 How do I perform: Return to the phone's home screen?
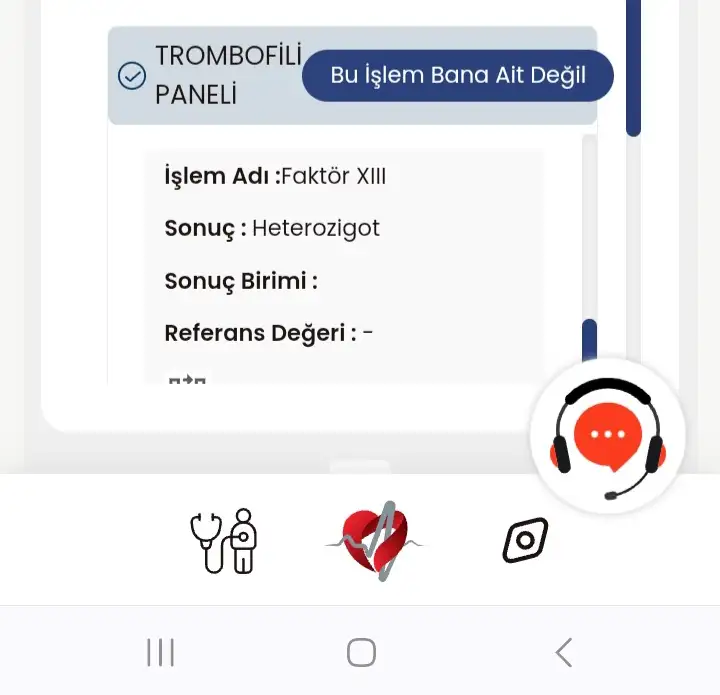(361, 653)
